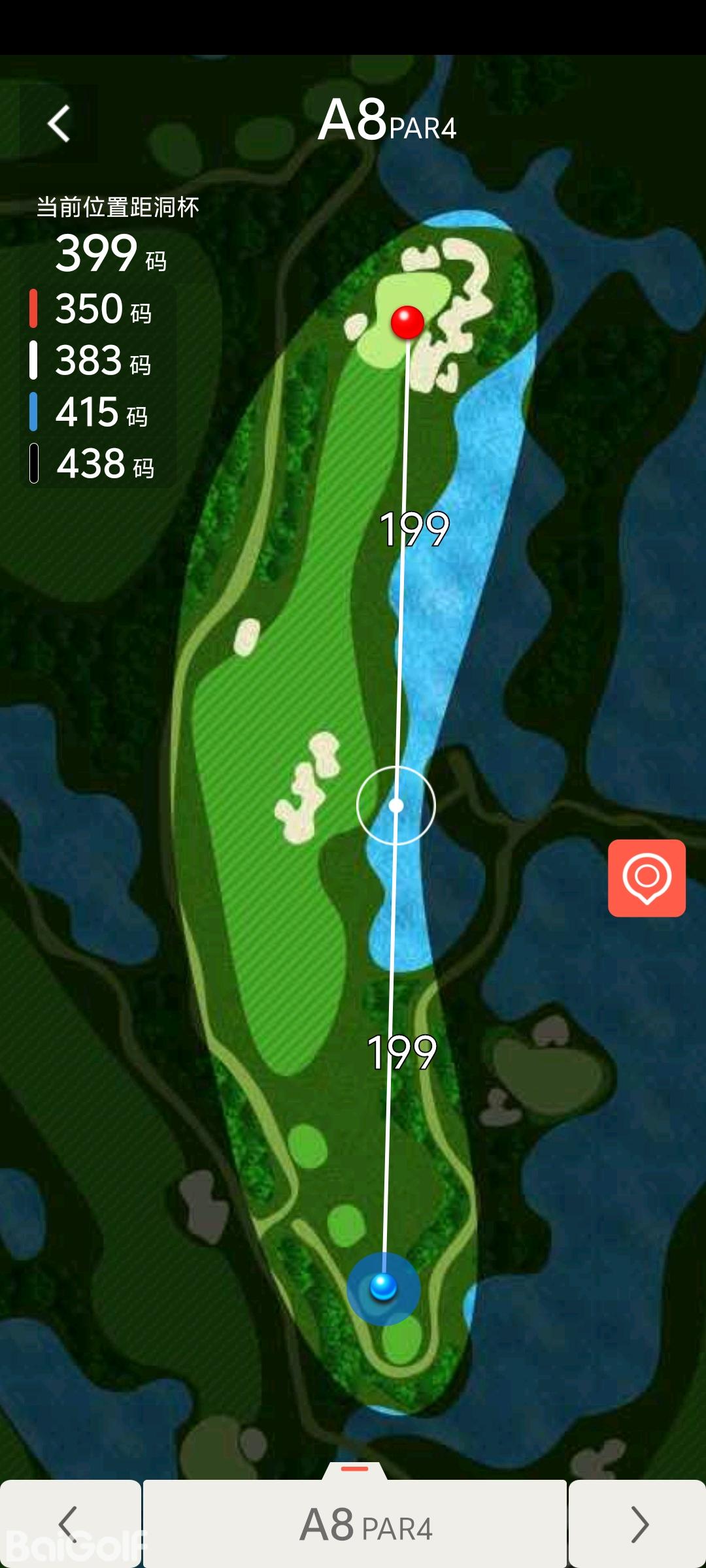Tap the white circle target marker

pyautogui.click(x=396, y=806)
